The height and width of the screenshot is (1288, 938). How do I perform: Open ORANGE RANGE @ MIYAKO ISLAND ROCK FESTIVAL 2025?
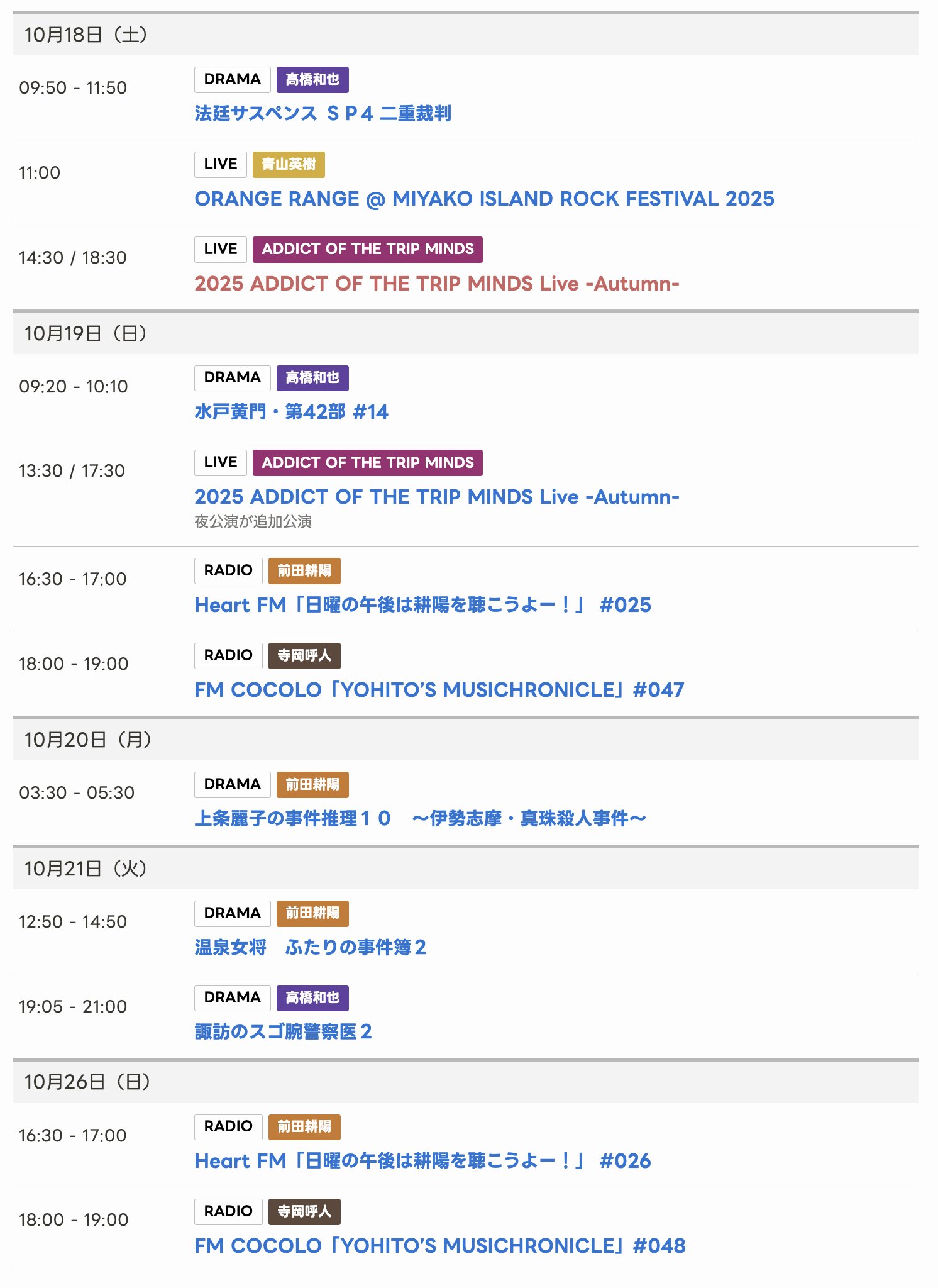tap(484, 199)
